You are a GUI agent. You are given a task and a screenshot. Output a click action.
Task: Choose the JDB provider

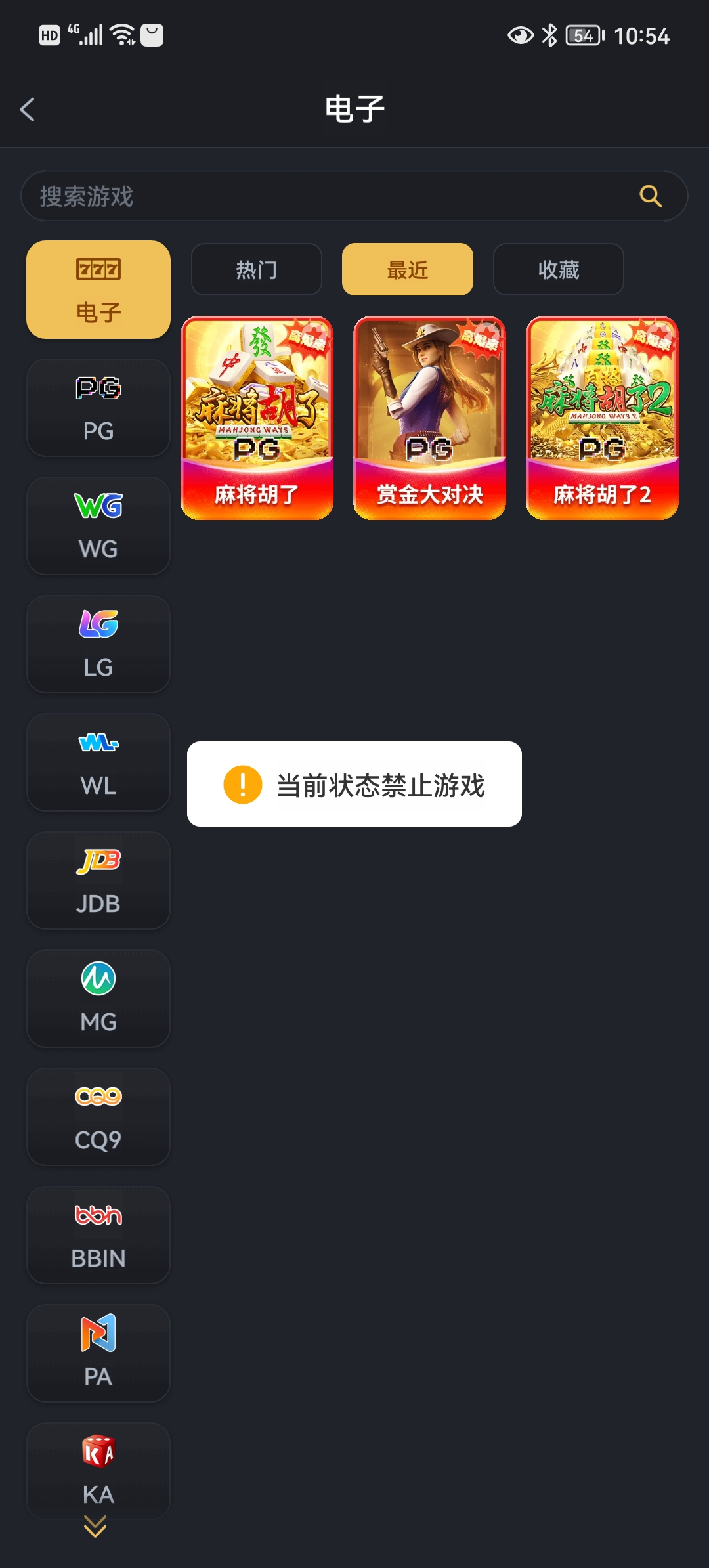tap(98, 881)
